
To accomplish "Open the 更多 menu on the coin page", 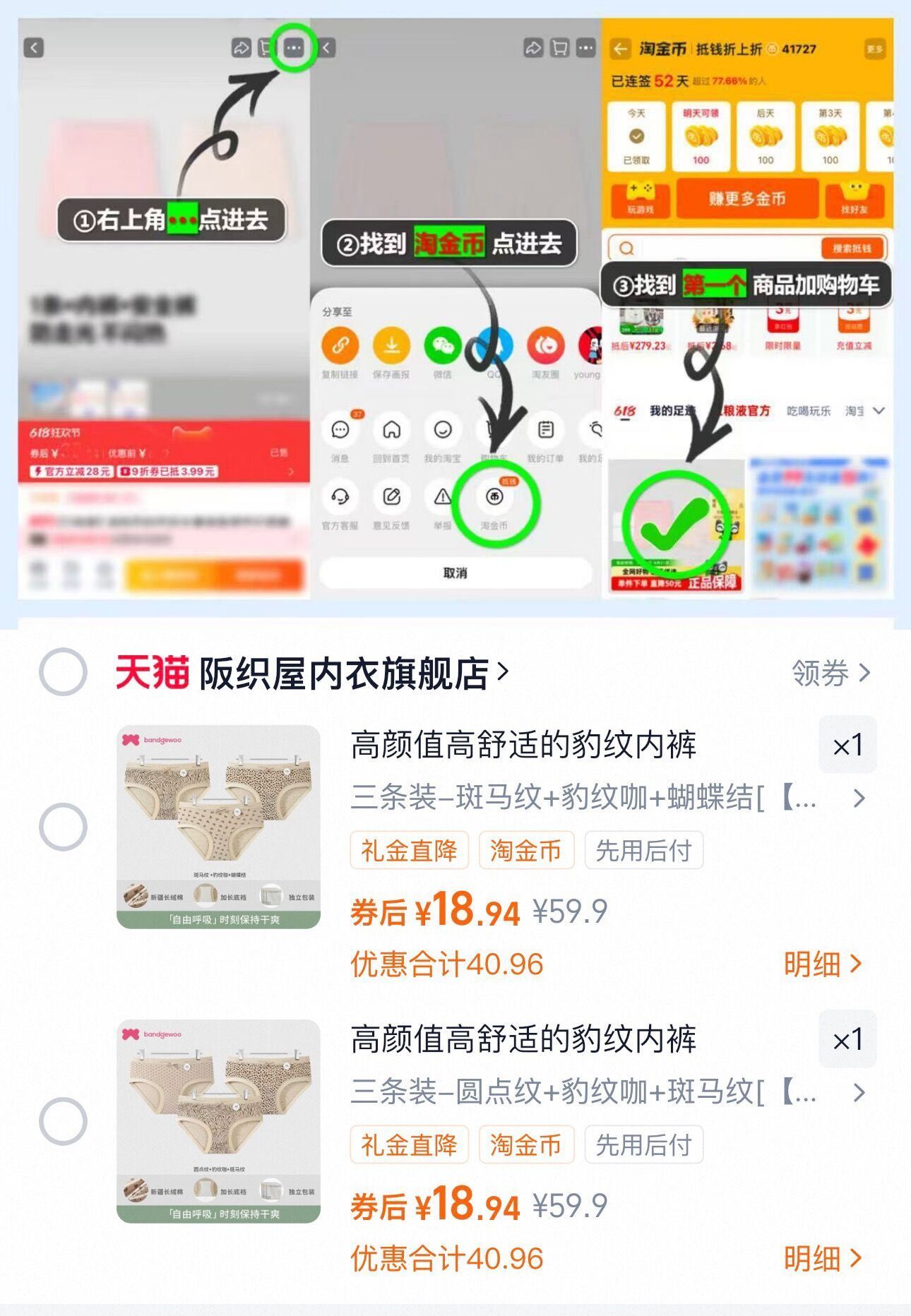I will [876, 50].
